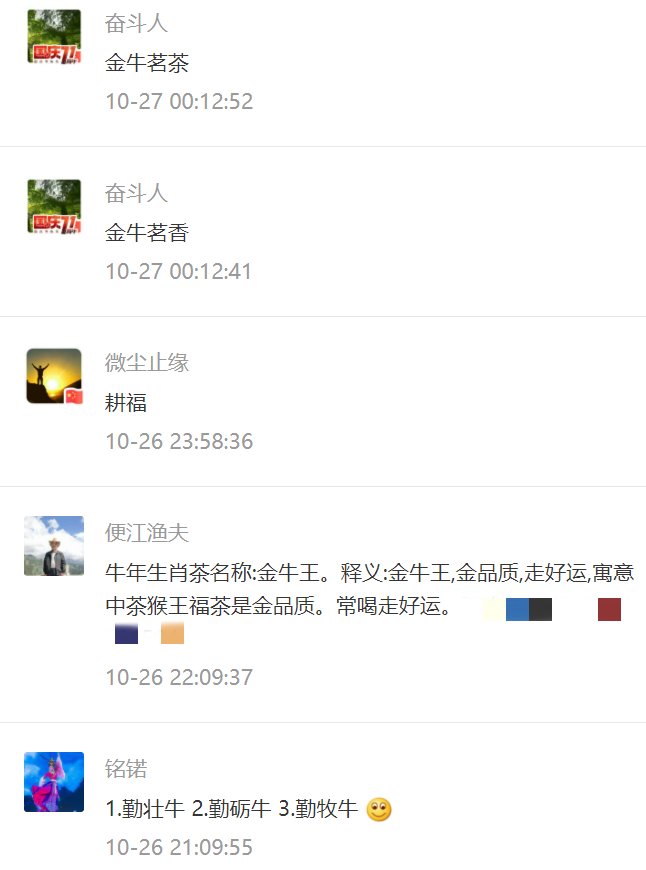The image size is (646, 870).
Task: Tap 奋斗人's avatar beside comment 金牛茗茶
Action: [x=54, y=37]
